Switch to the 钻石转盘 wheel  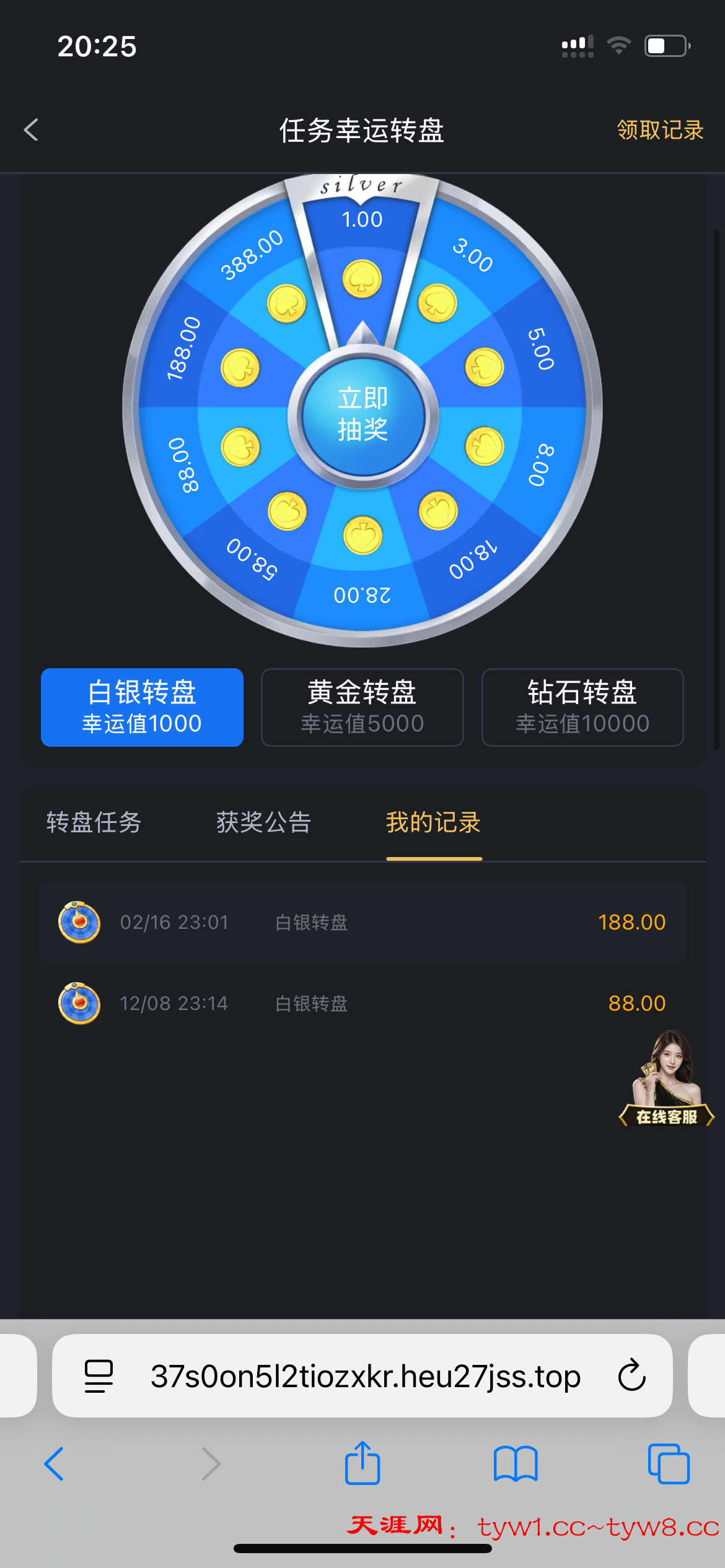click(582, 707)
